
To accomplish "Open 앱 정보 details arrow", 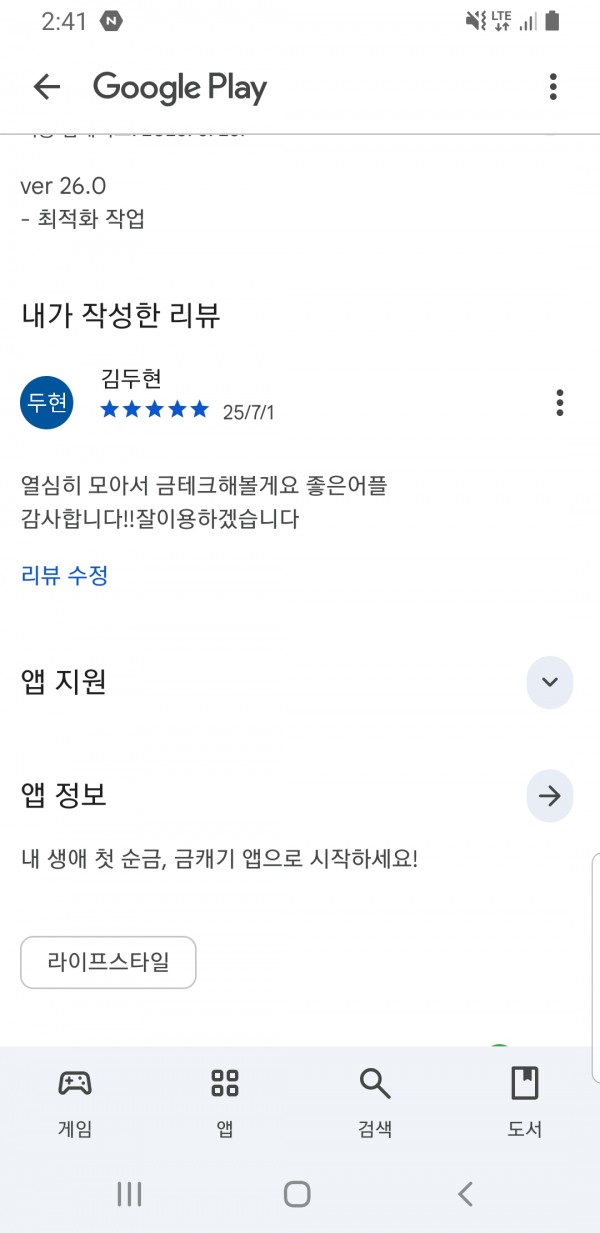I will (x=550, y=796).
